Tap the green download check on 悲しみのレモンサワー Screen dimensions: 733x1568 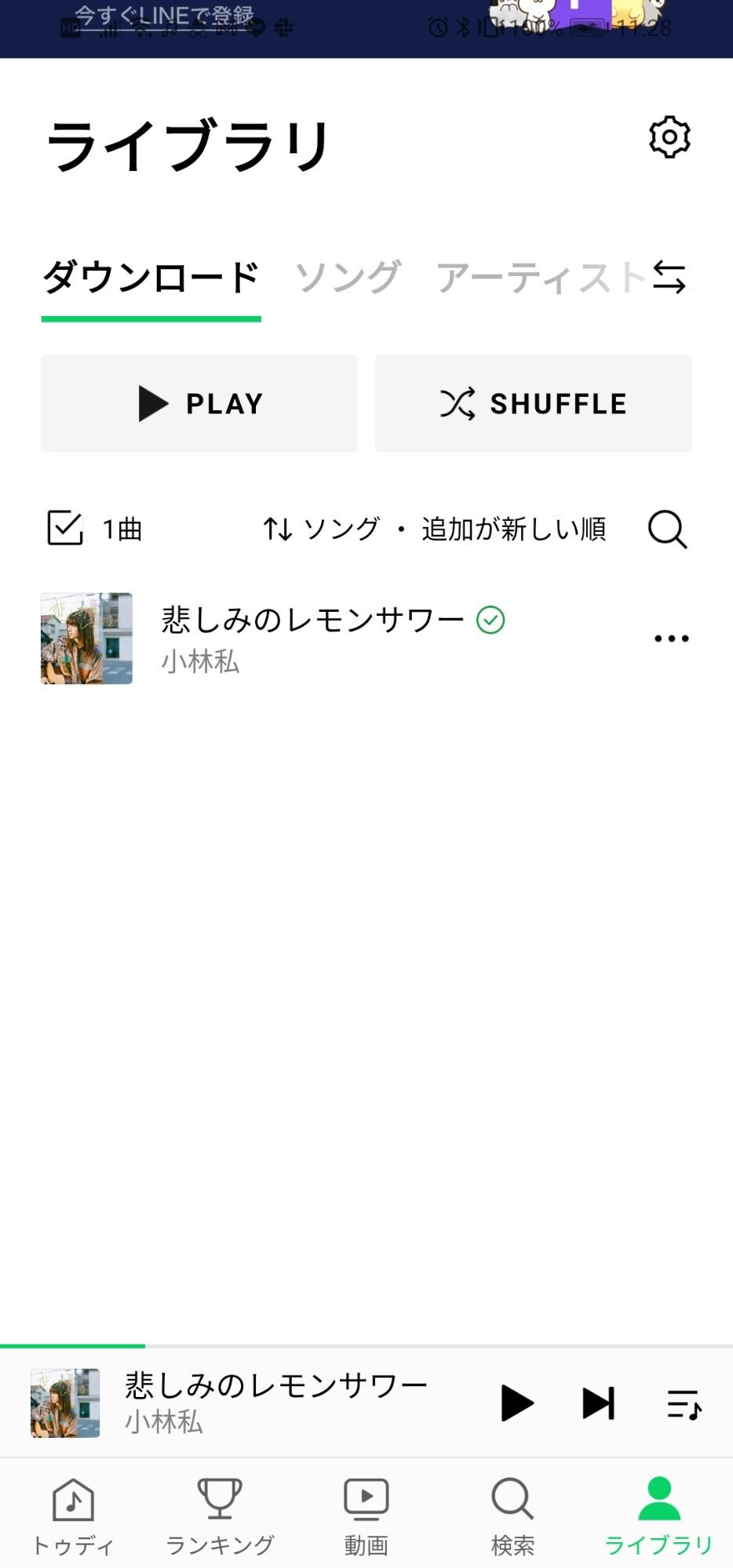(490, 620)
